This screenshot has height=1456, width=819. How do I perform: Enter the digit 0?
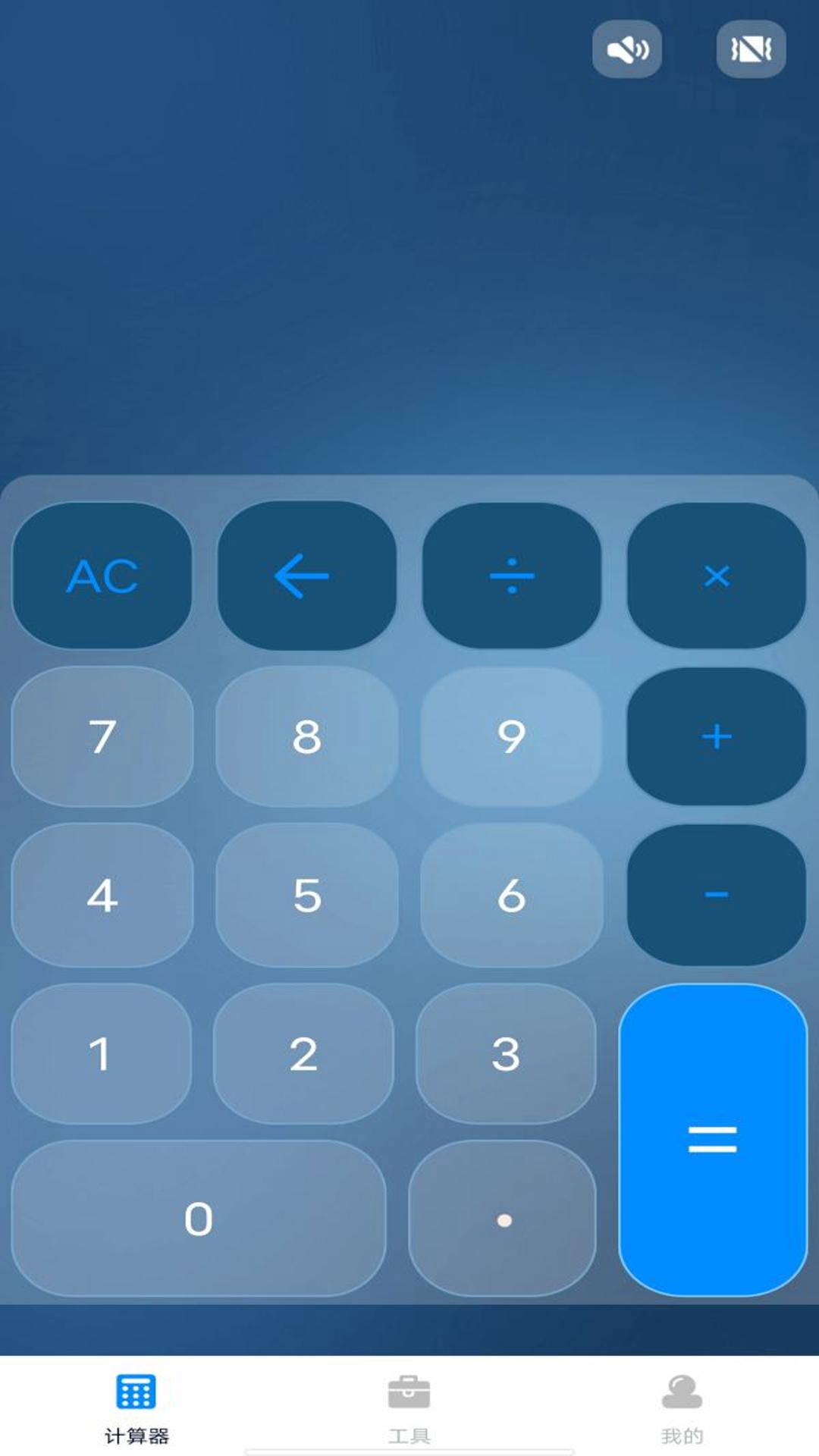199,1219
